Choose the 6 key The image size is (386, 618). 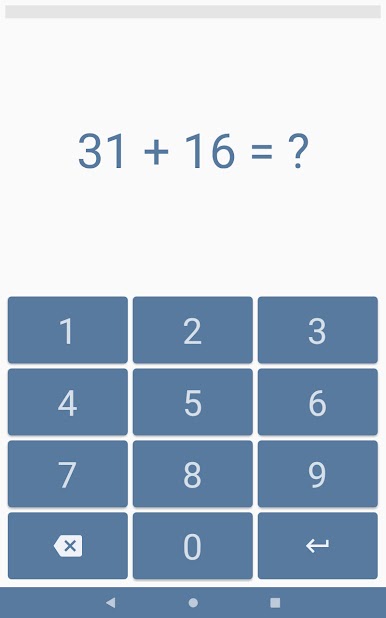pos(318,402)
